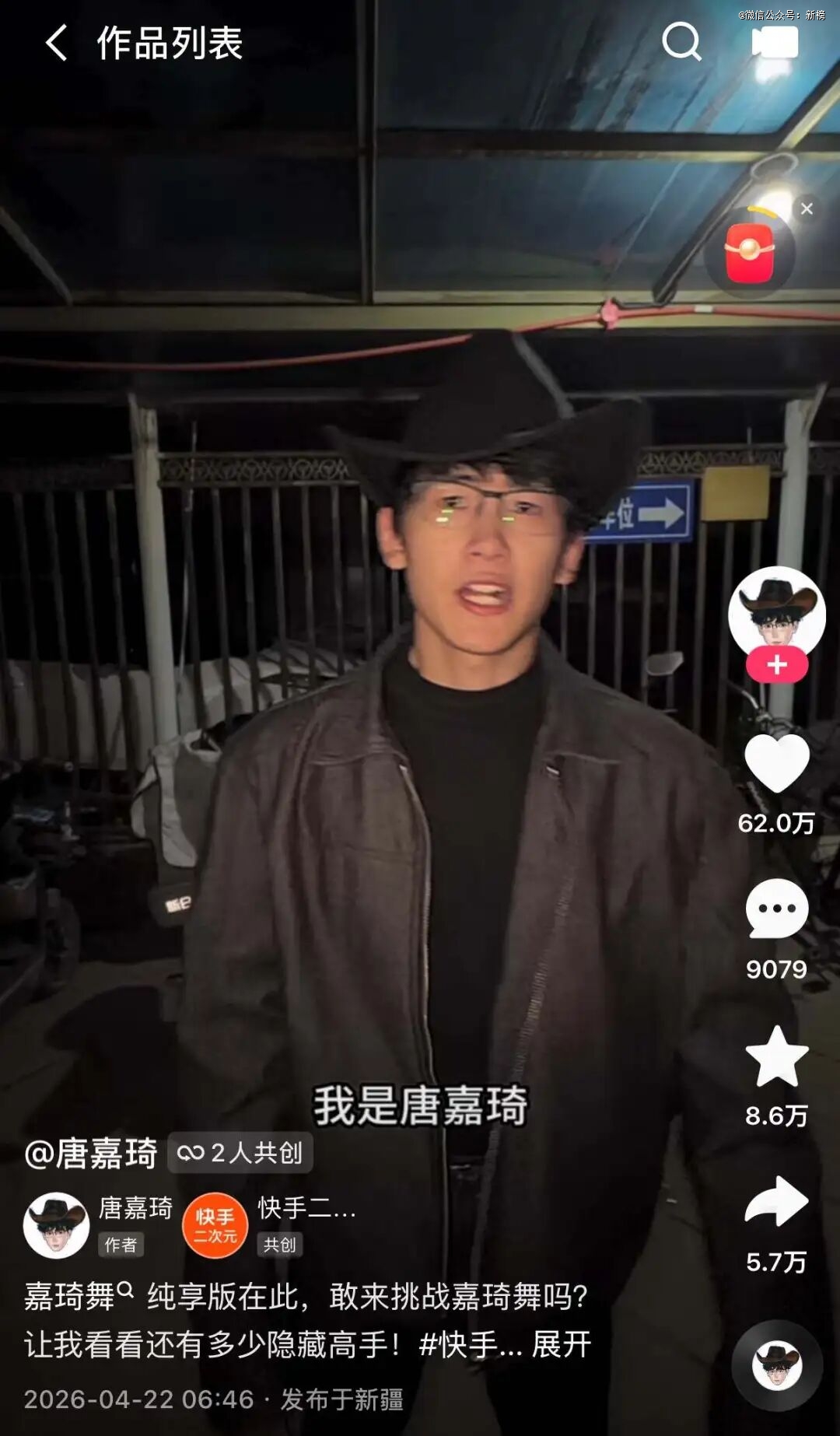Expand the caption with 展开
The height and width of the screenshot is (1436, 840).
coord(562,1343)
